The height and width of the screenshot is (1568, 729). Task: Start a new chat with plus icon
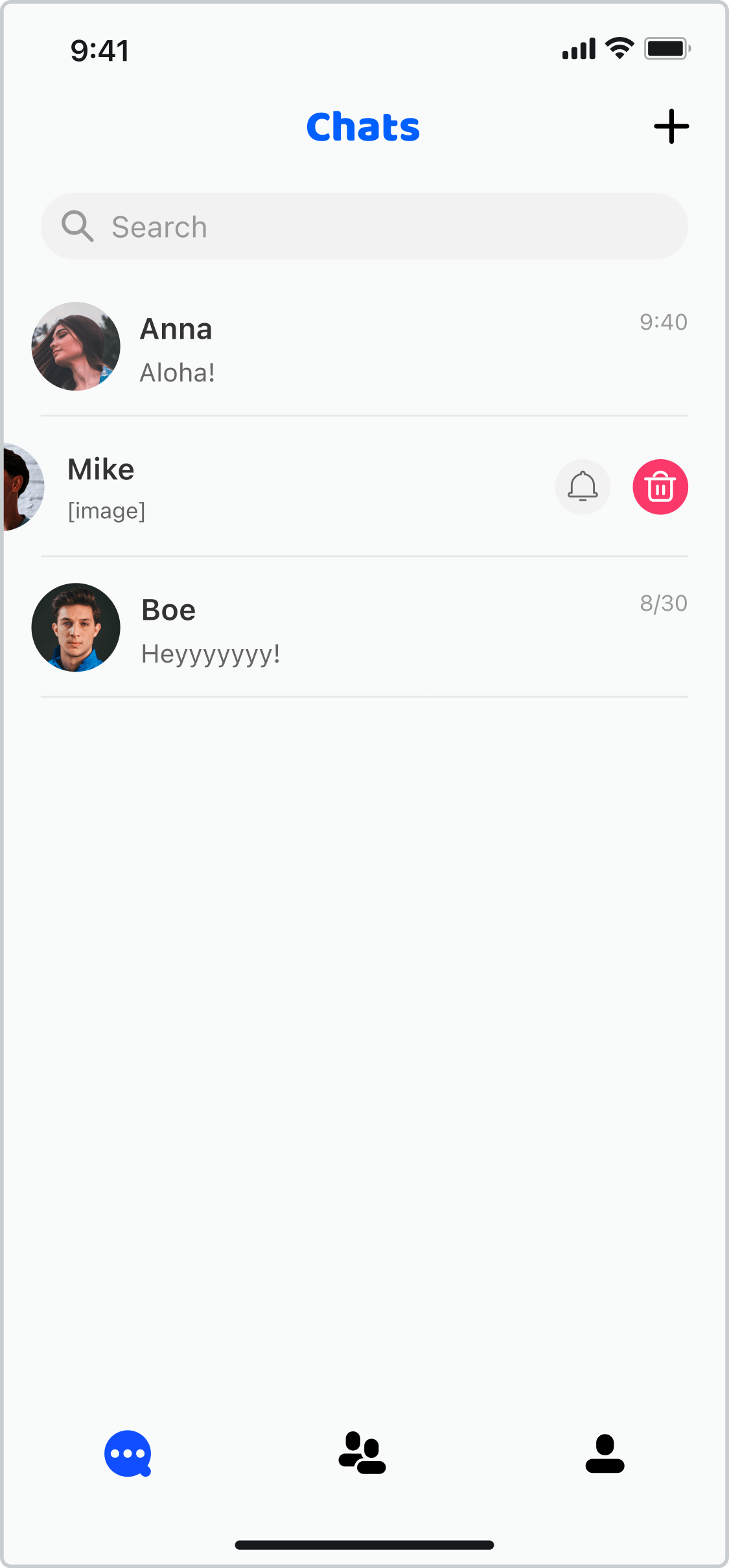pyautogui.click(x=671, y=126)
